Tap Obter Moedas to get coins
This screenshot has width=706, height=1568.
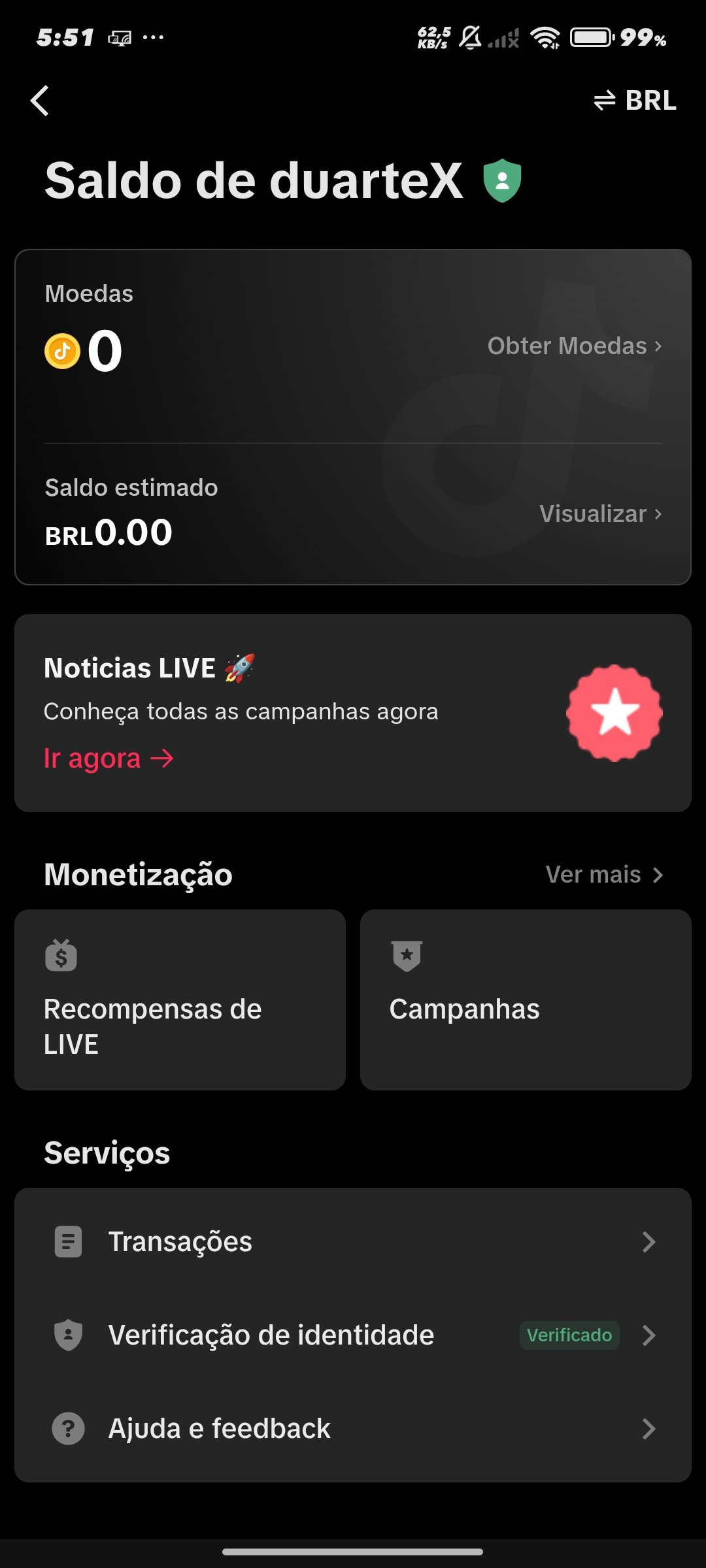click(x=575, y=346)
